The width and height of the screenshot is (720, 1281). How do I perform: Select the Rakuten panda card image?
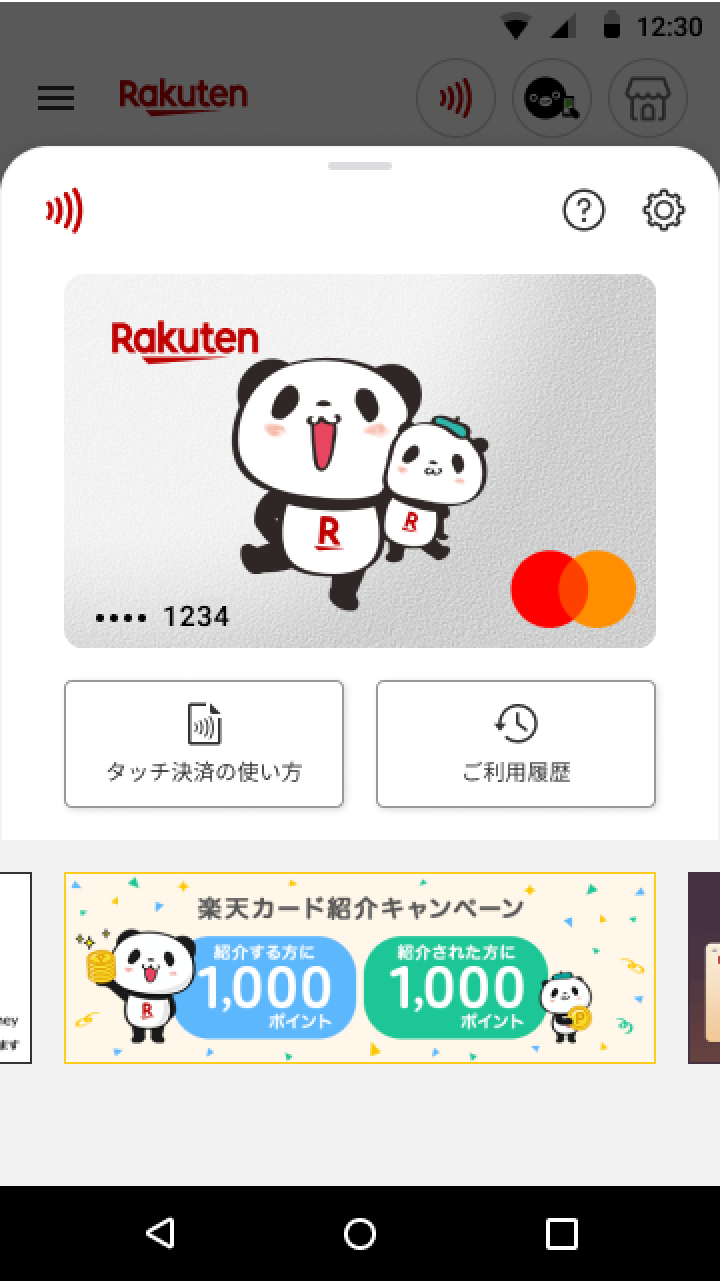click(360, 461)
